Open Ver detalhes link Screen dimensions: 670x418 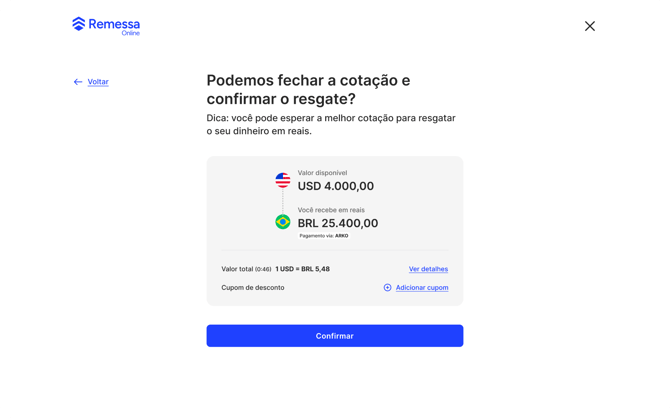428,269
